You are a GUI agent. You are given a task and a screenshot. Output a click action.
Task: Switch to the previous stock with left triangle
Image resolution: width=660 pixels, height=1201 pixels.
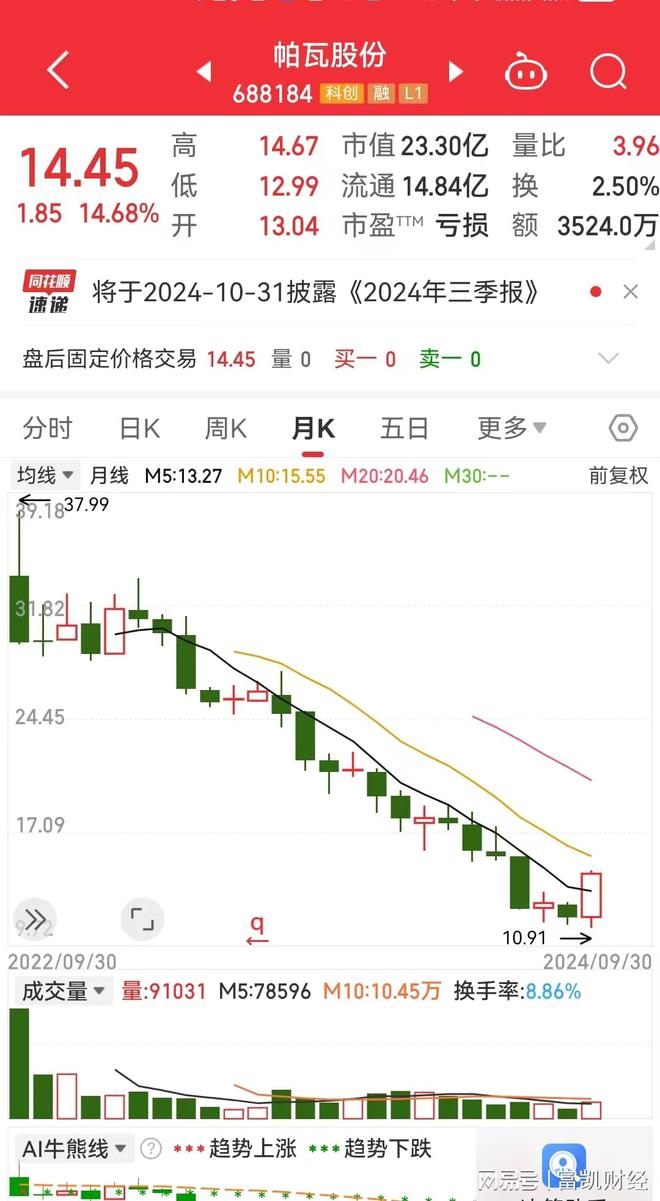tap(204, 72)
